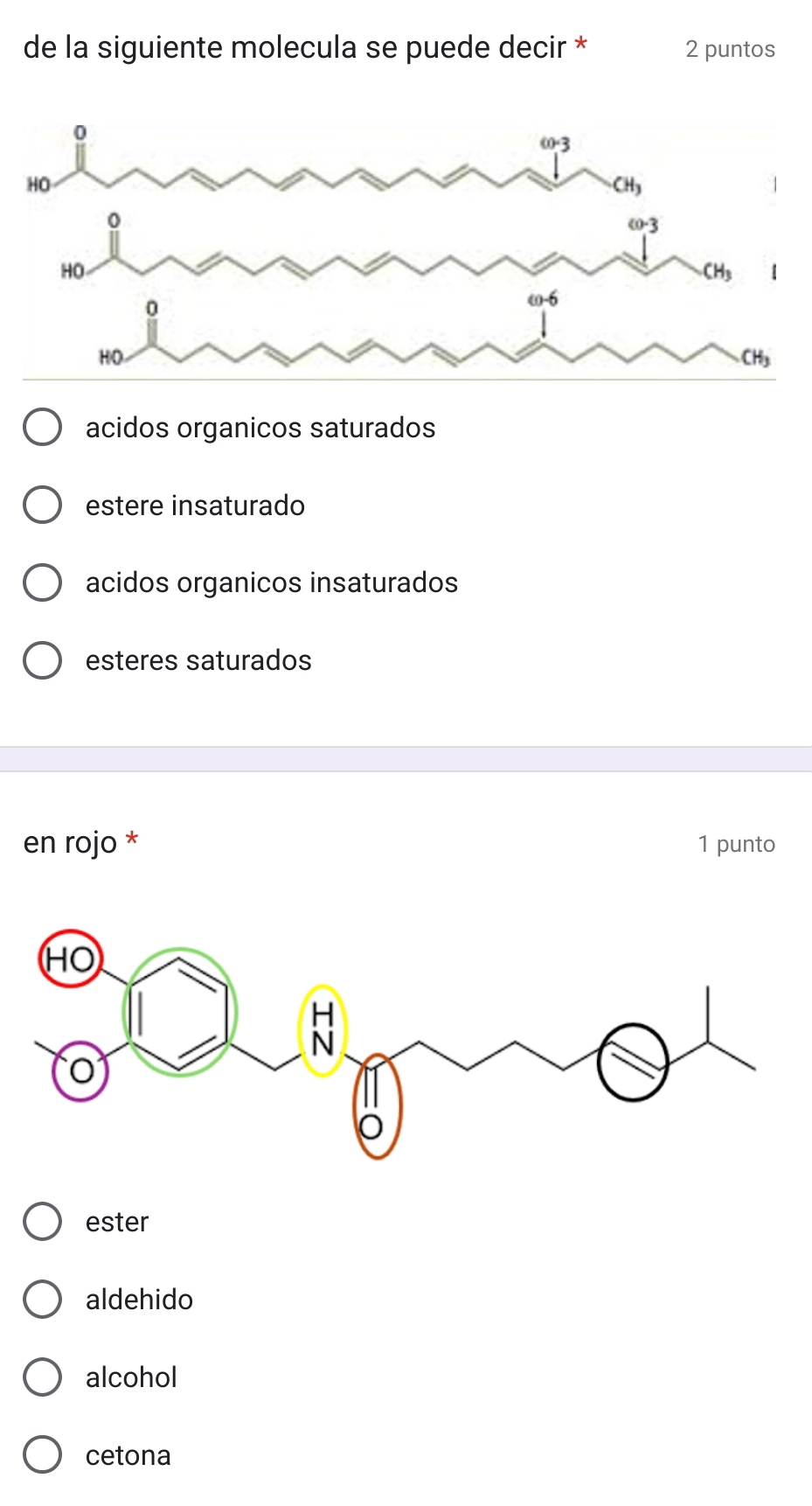Screen dimensions: 812x1506
Task: Choose the 'estere insaturado' answer
Action: (x=42, y=505)
